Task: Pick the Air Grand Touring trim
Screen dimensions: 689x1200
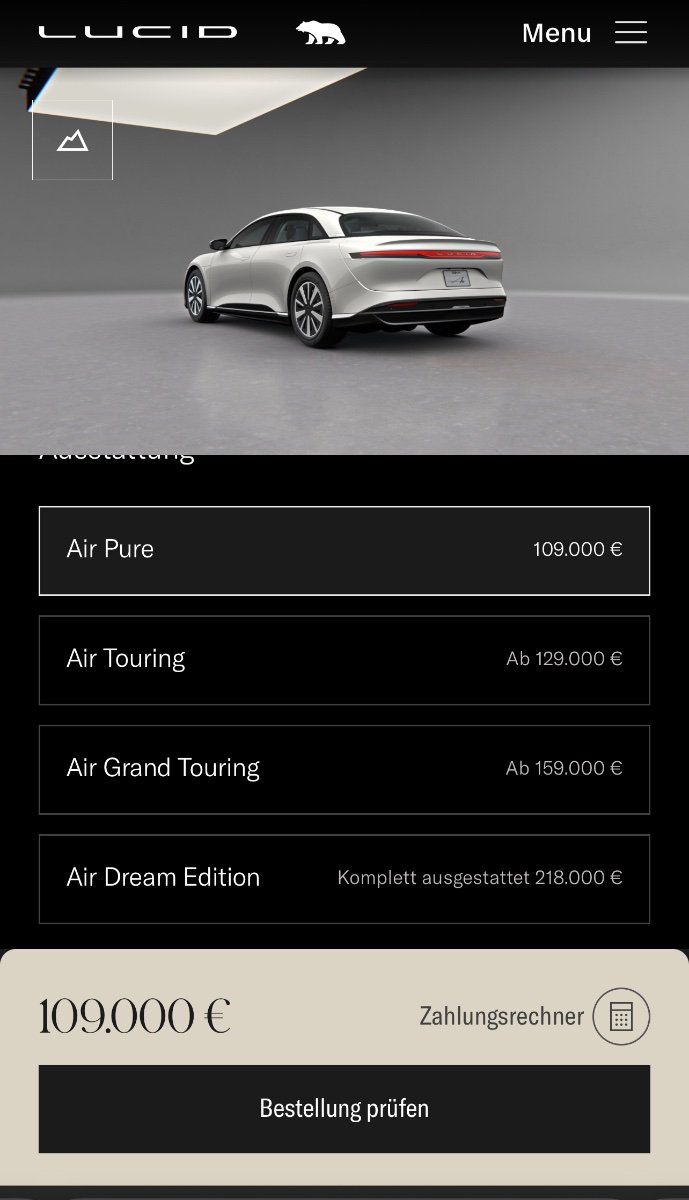Action: point(344,769)
